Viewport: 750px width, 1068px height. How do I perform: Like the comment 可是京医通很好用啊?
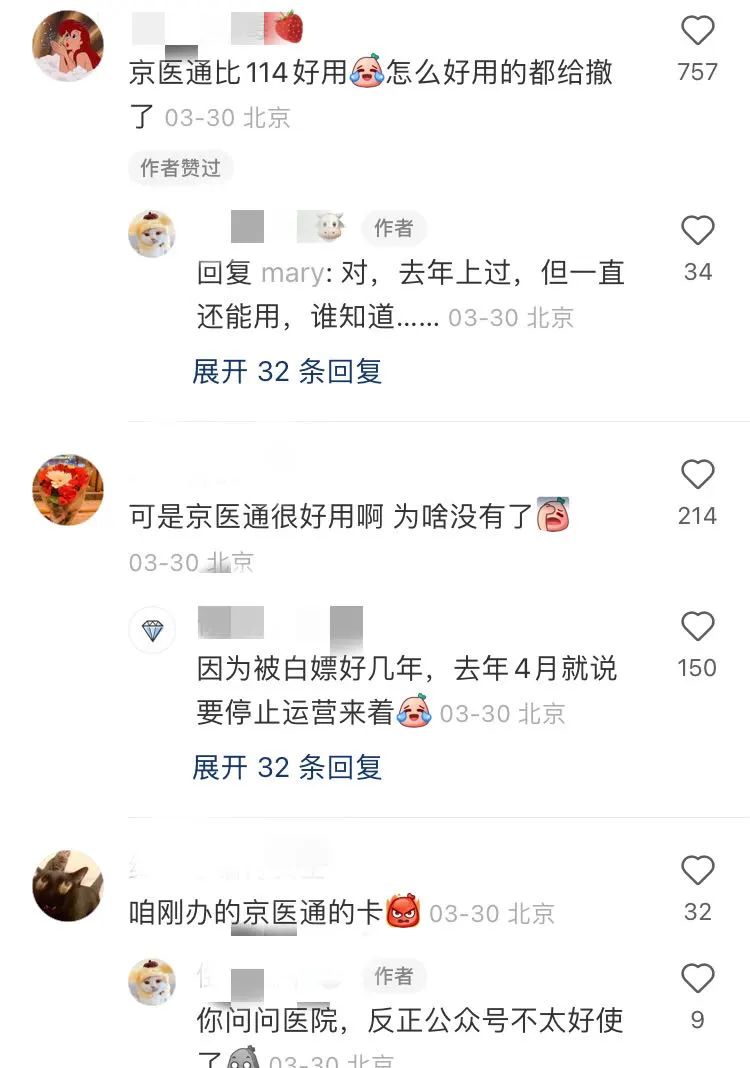coord(698,475)
